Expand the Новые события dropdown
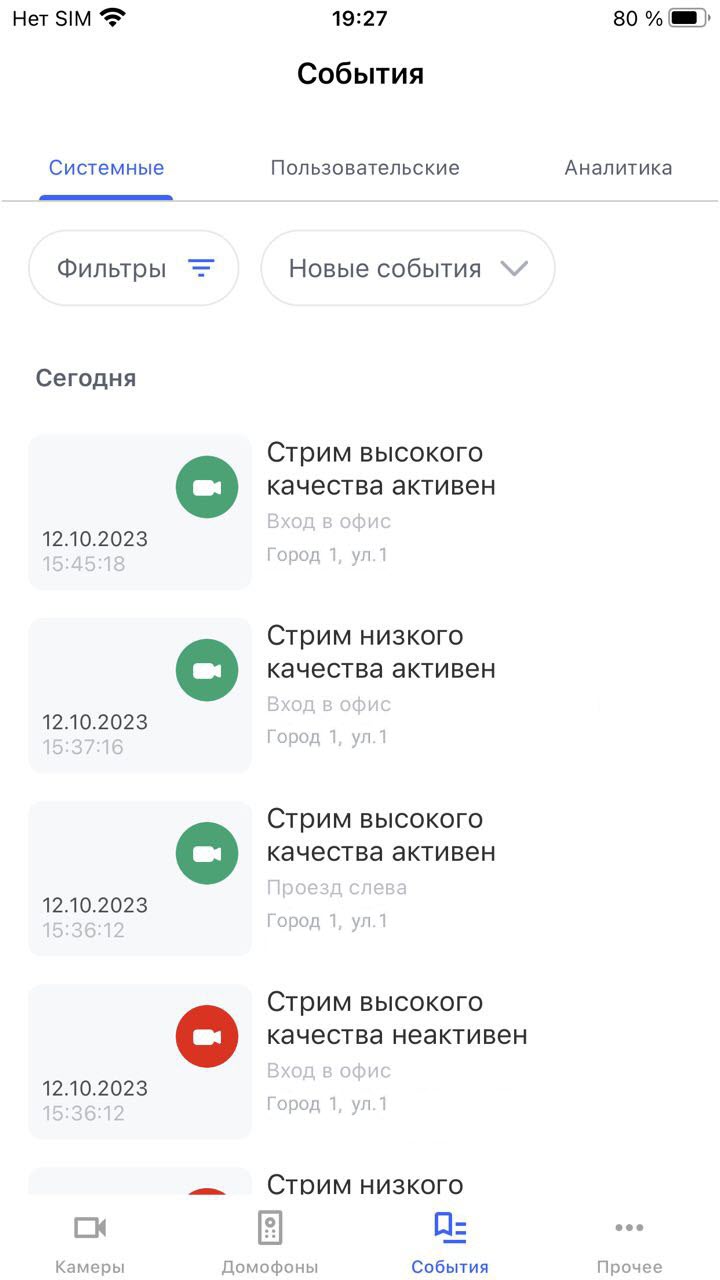 [x=408, y=268]
